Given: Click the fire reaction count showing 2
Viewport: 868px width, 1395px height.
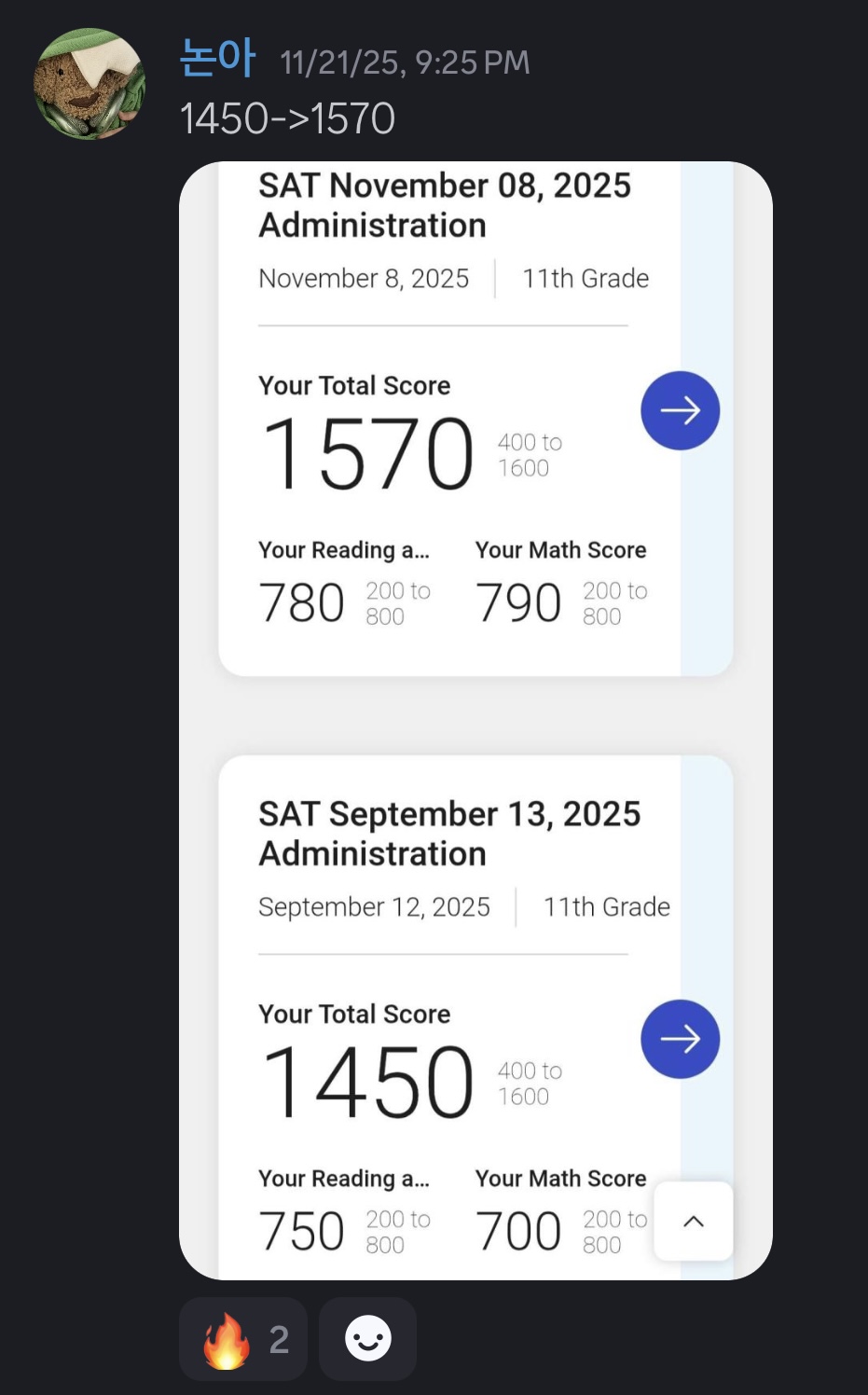Looking at the screenshot, I should point(279,1339).
